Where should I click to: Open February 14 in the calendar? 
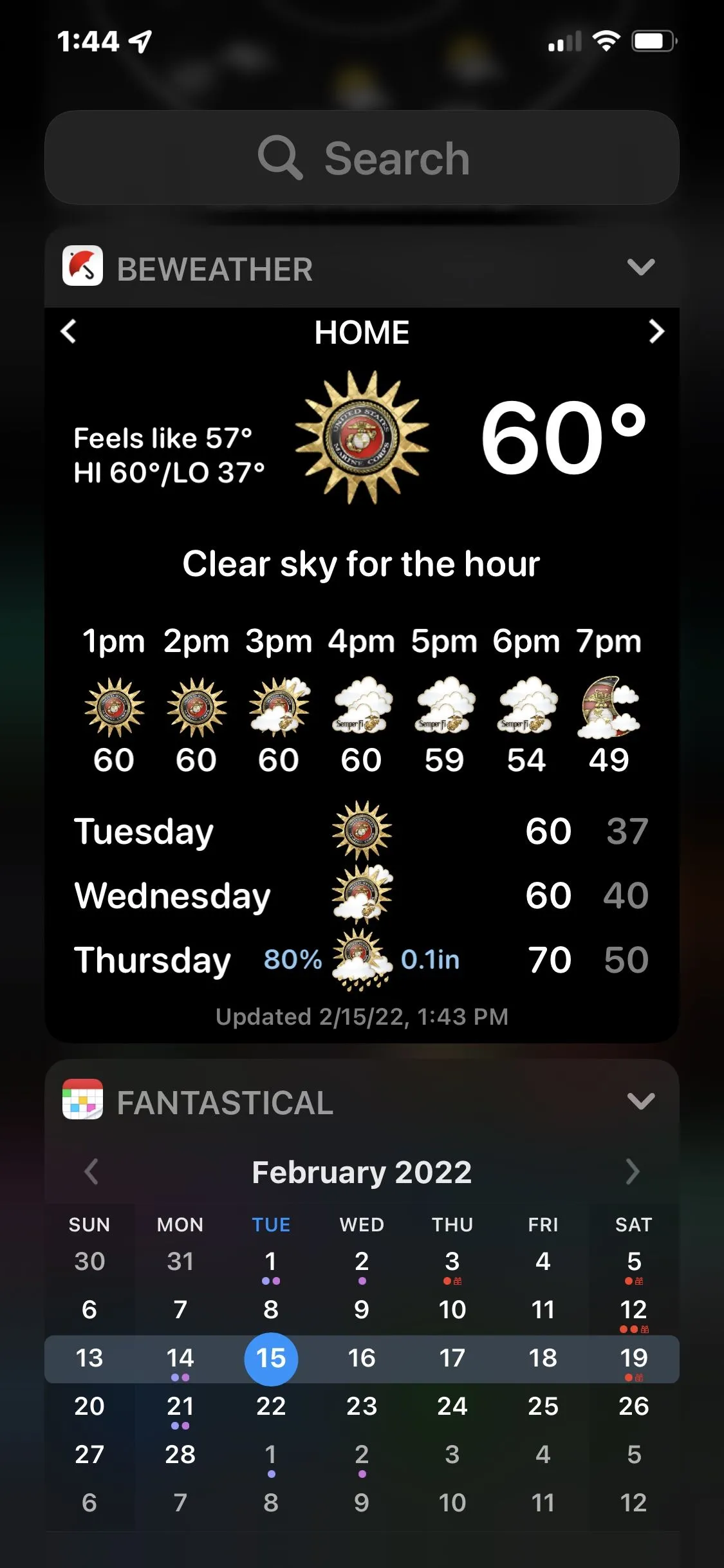180,1358
